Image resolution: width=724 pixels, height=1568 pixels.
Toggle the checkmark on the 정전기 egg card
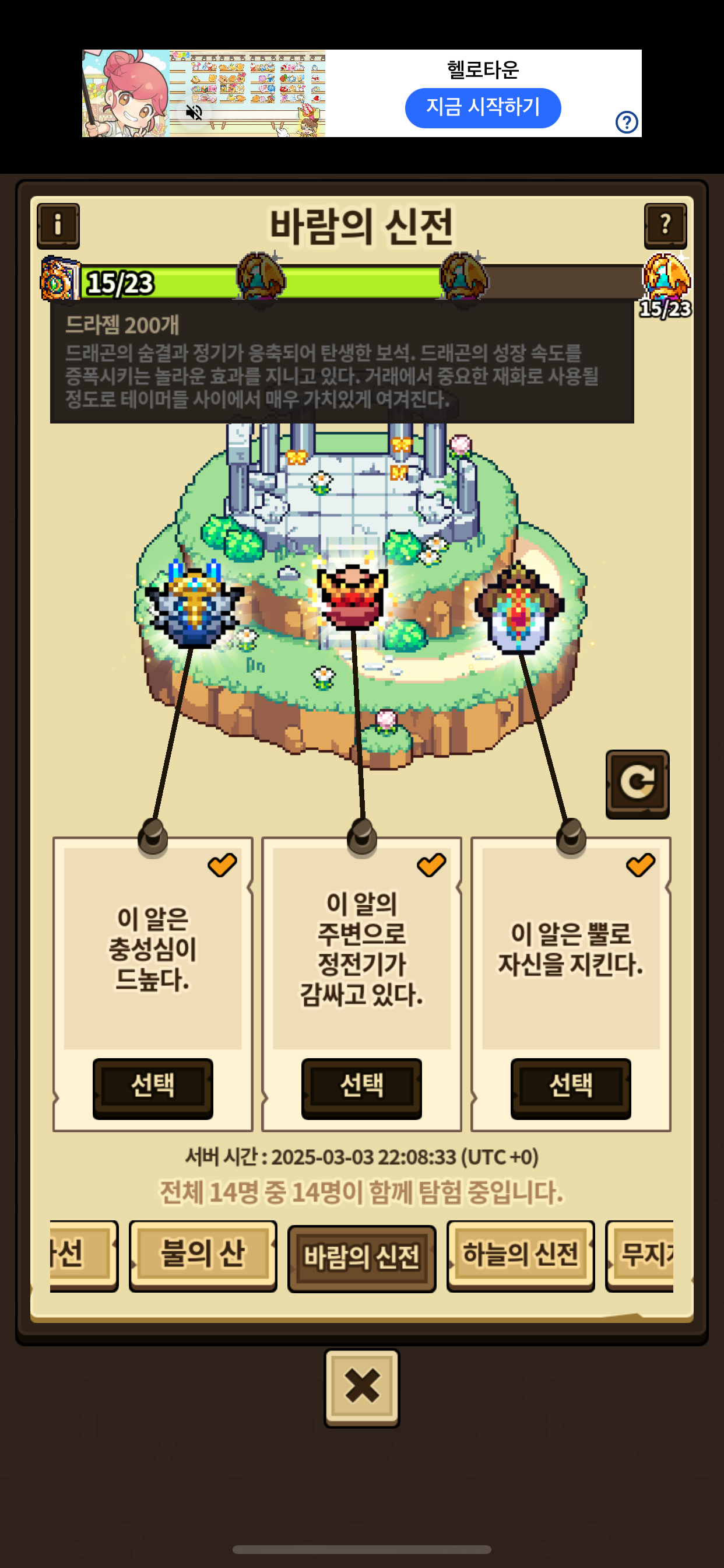pyautogui.click(x=431, y=864)
